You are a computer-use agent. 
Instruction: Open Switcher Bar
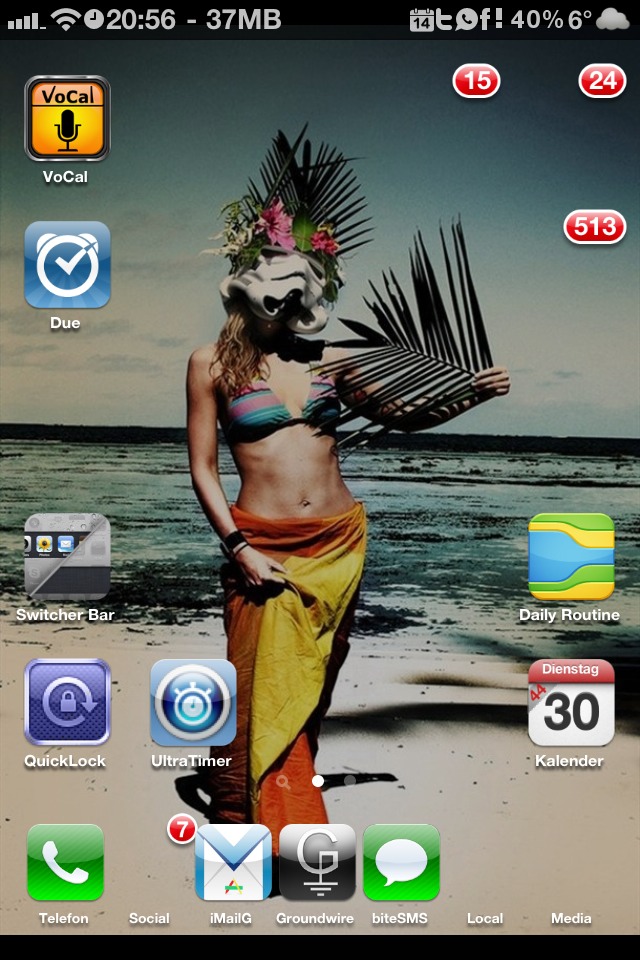pyautogui.click(x=67, y=557)
